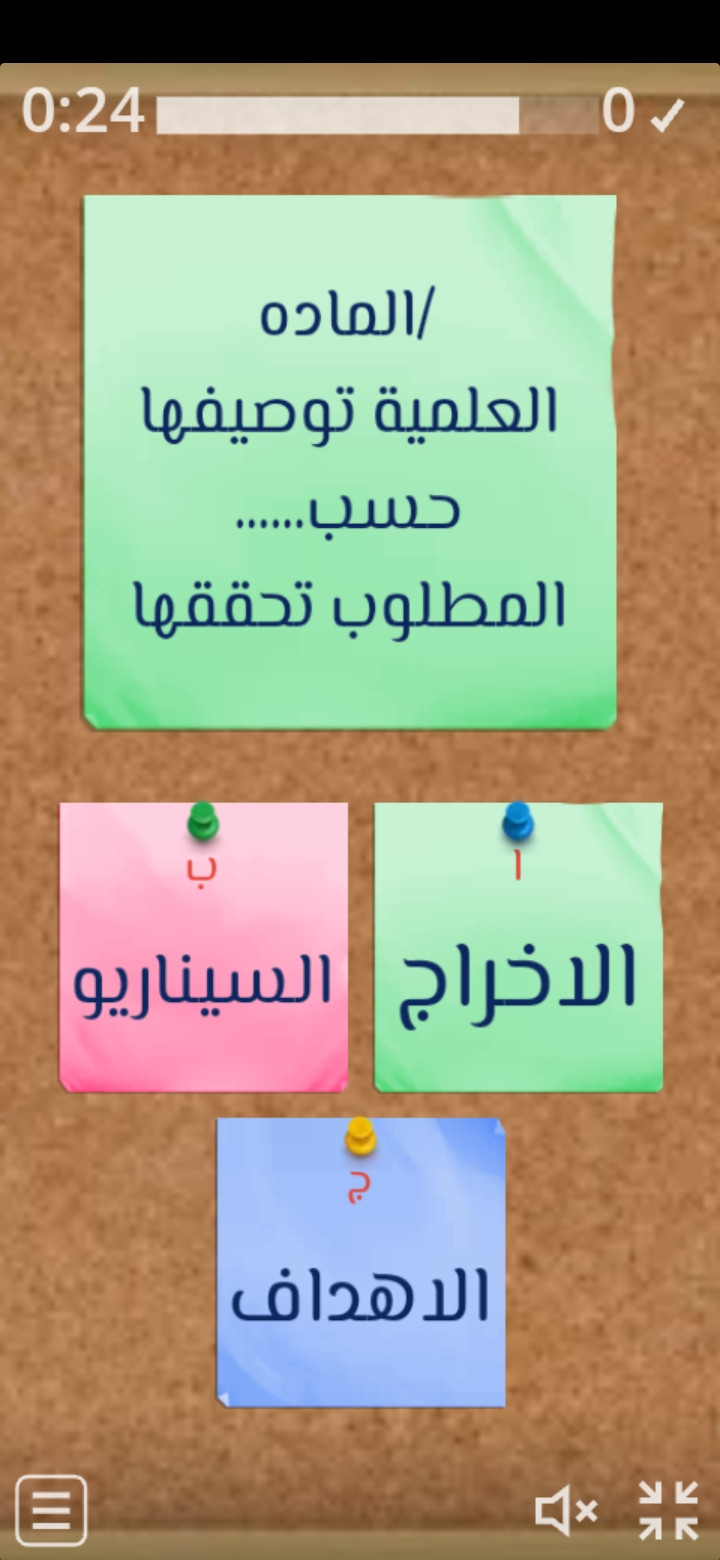The image size is (720, 1560).
Task: Choose answer ب السيناريو
Action: [204, 950]
